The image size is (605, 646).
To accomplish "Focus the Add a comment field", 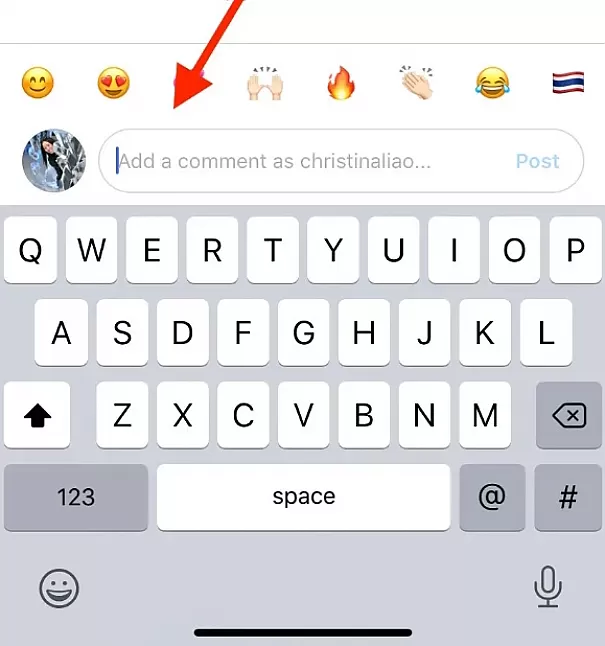I will [x=300, y=161].
